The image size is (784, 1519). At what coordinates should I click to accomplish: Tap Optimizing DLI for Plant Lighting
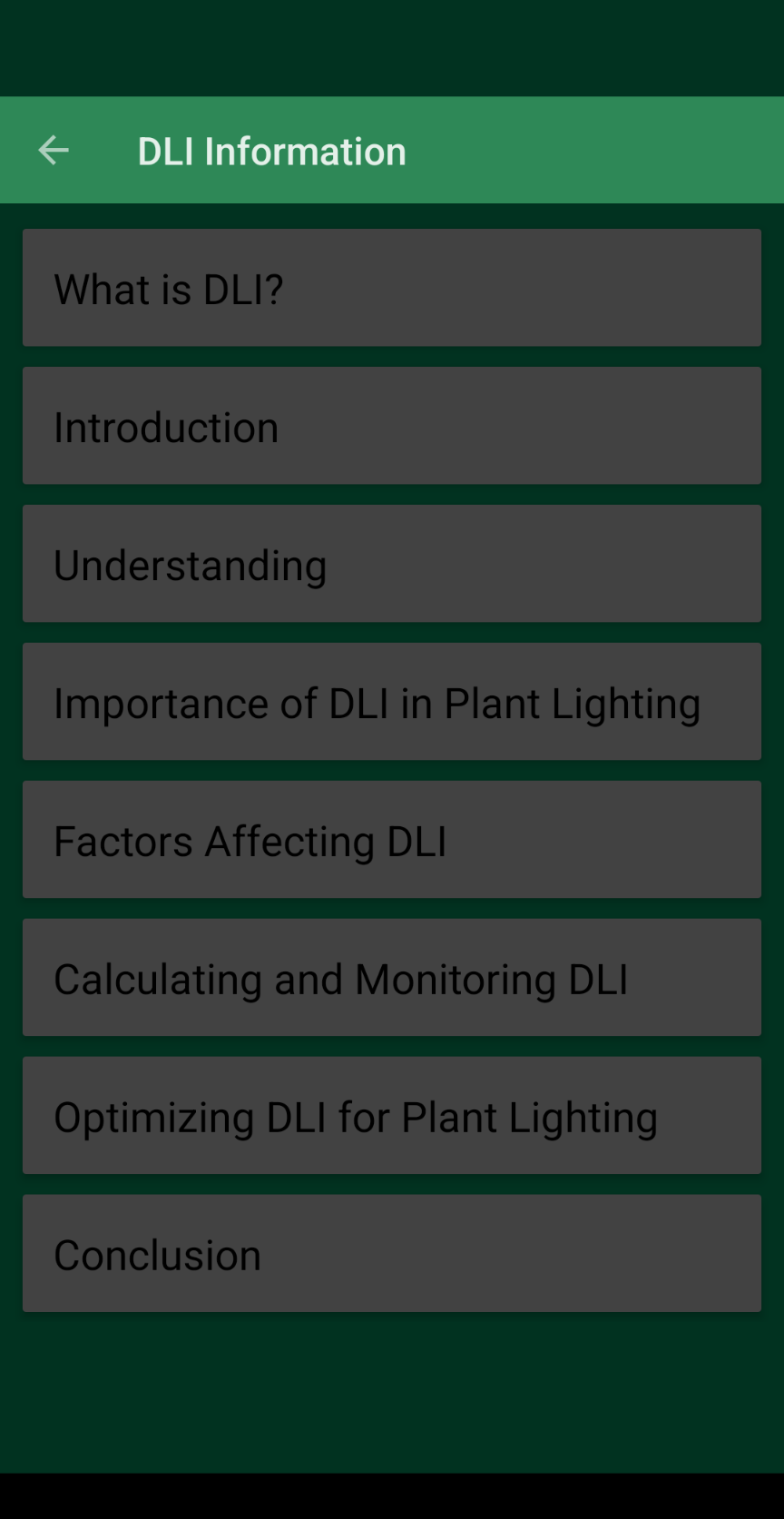tap(392, 1116)
